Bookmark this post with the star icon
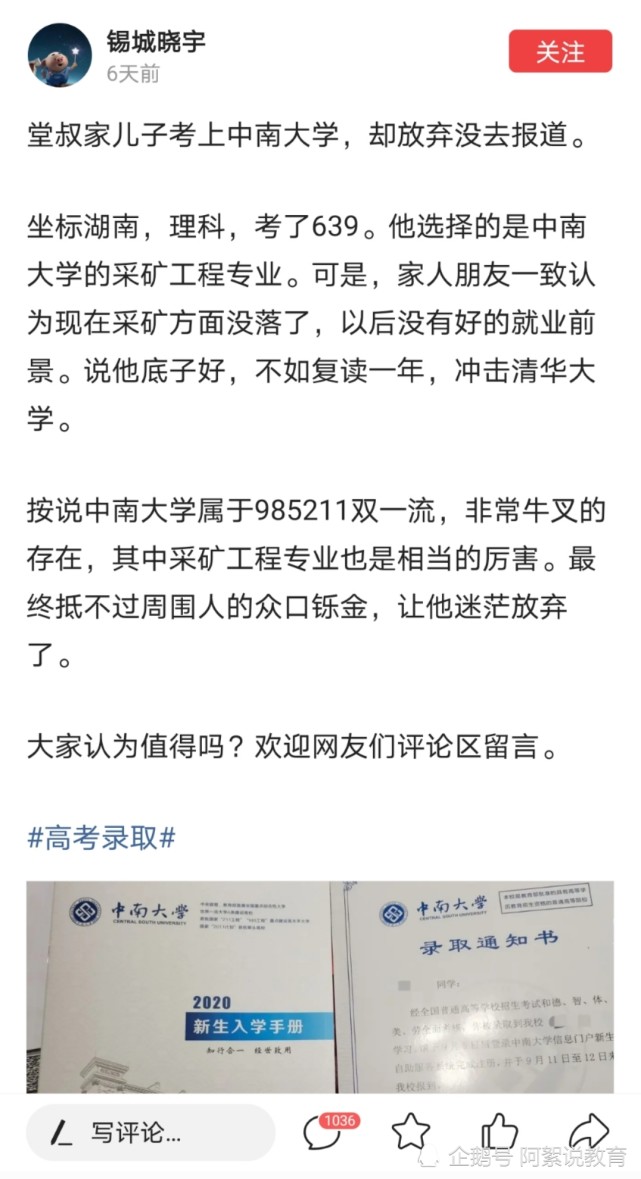Screen dimensions: 641x1179 tap(411, 1132)
